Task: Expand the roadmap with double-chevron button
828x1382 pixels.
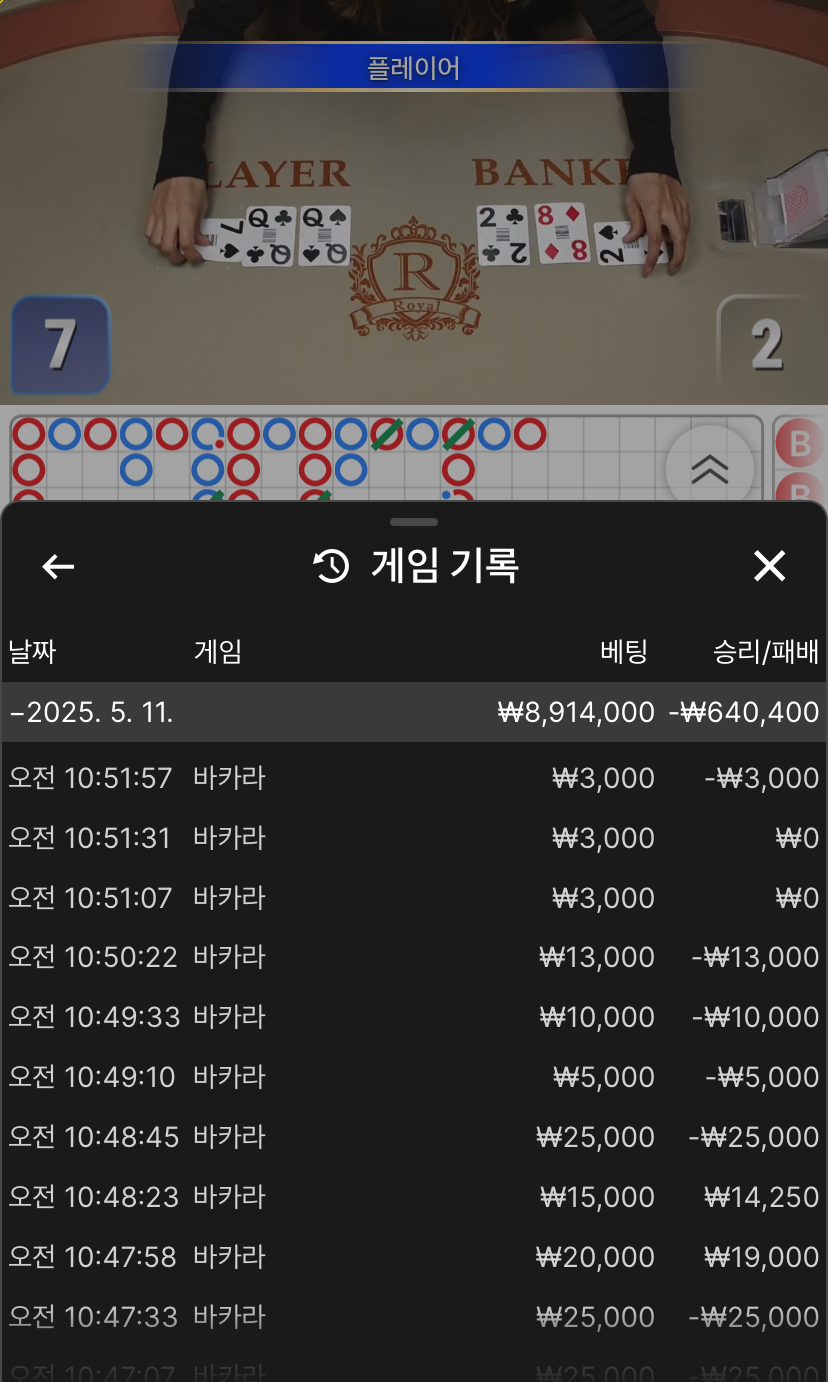Action: point(709,468)
